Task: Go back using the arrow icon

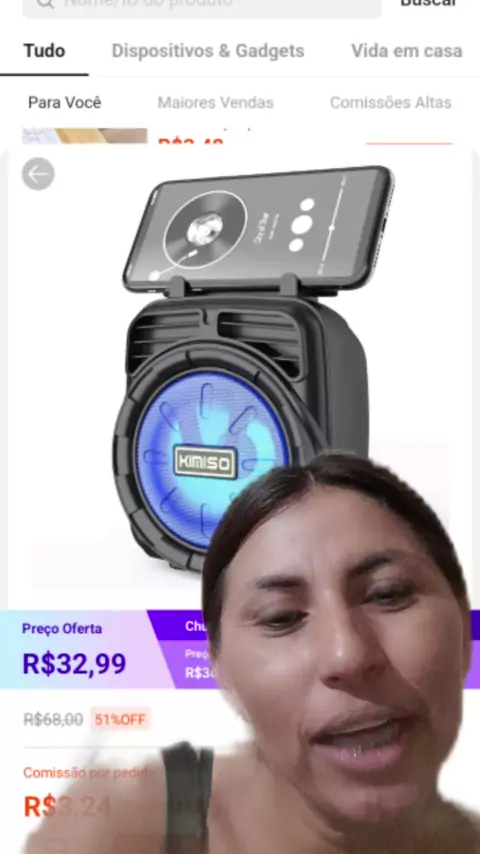Action: click(x=38, y=174)
